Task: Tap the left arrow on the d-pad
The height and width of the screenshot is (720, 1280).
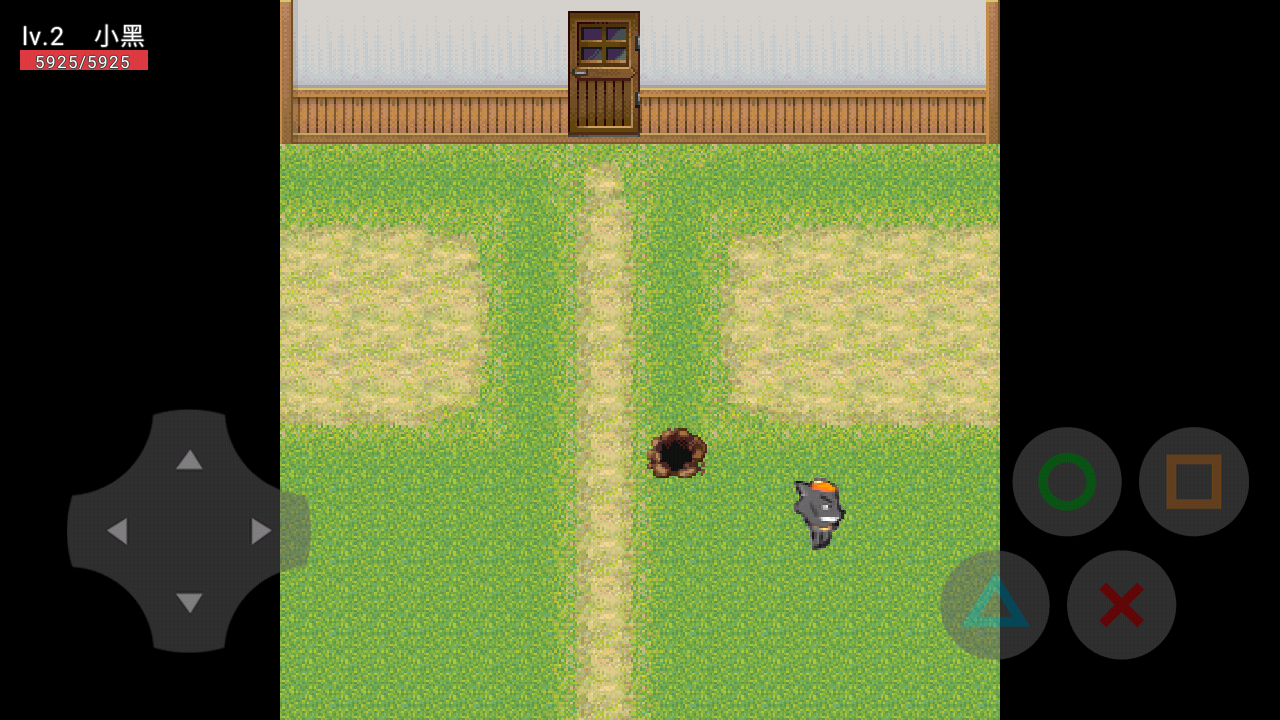Action: coord(117,531)
